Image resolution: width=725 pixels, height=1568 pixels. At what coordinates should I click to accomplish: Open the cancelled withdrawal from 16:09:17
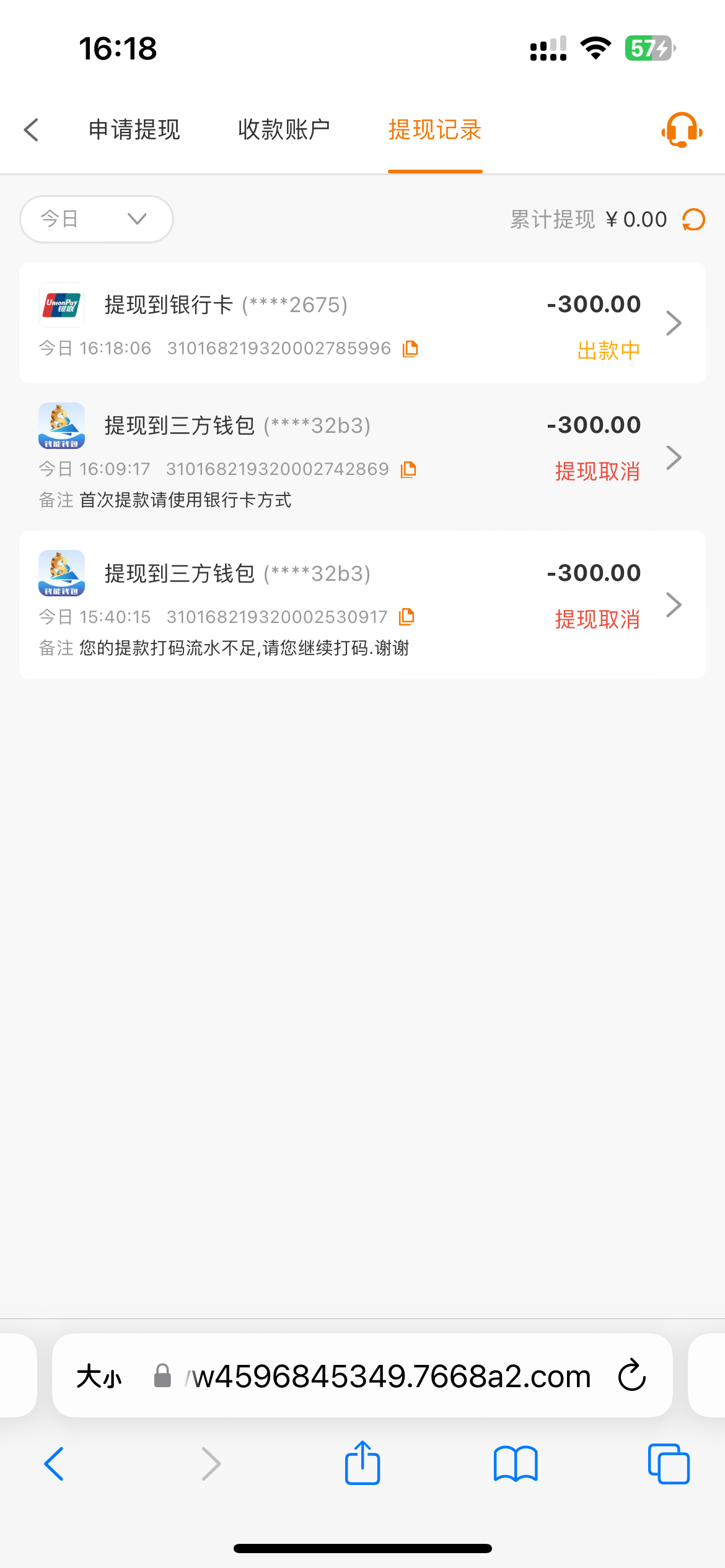pyautogui.click(x=362, y=457)
